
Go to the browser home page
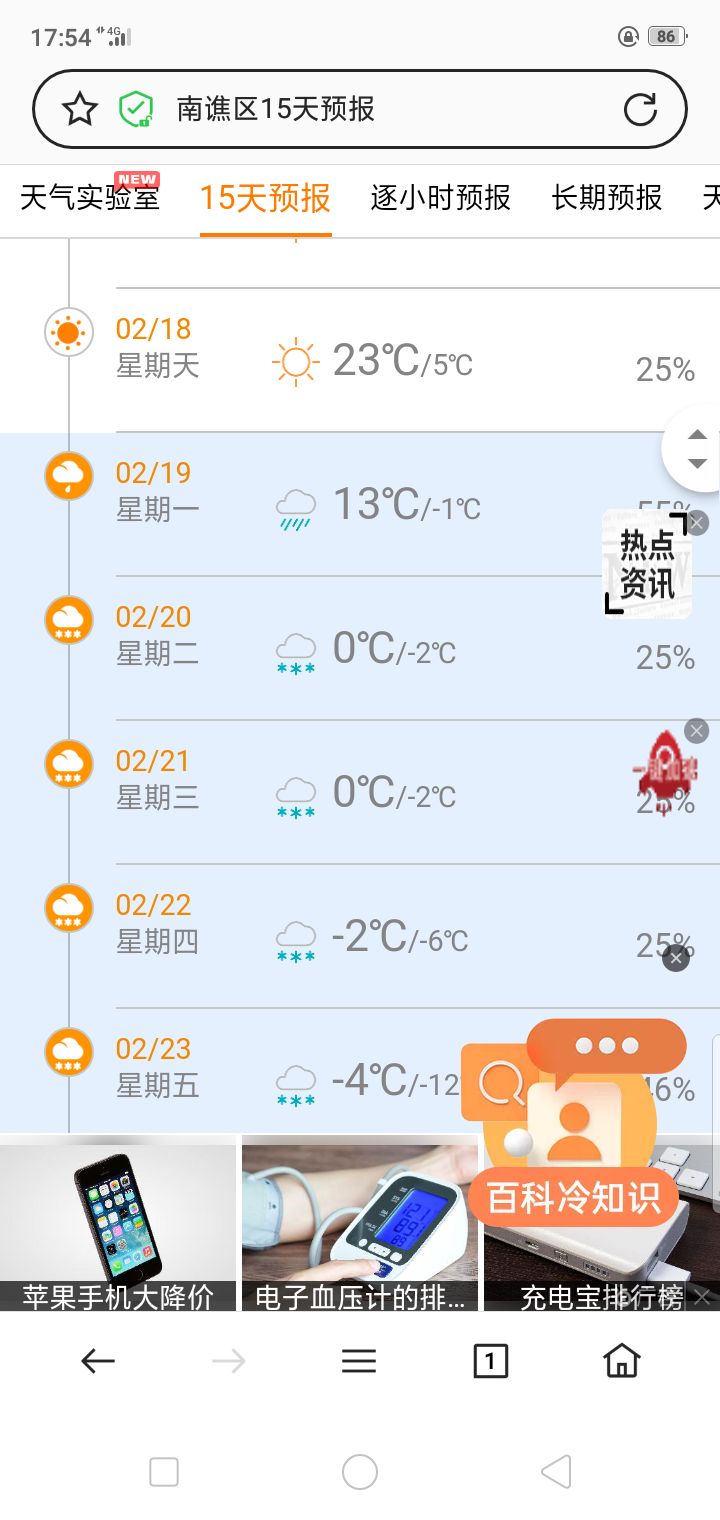(621, 1361)
